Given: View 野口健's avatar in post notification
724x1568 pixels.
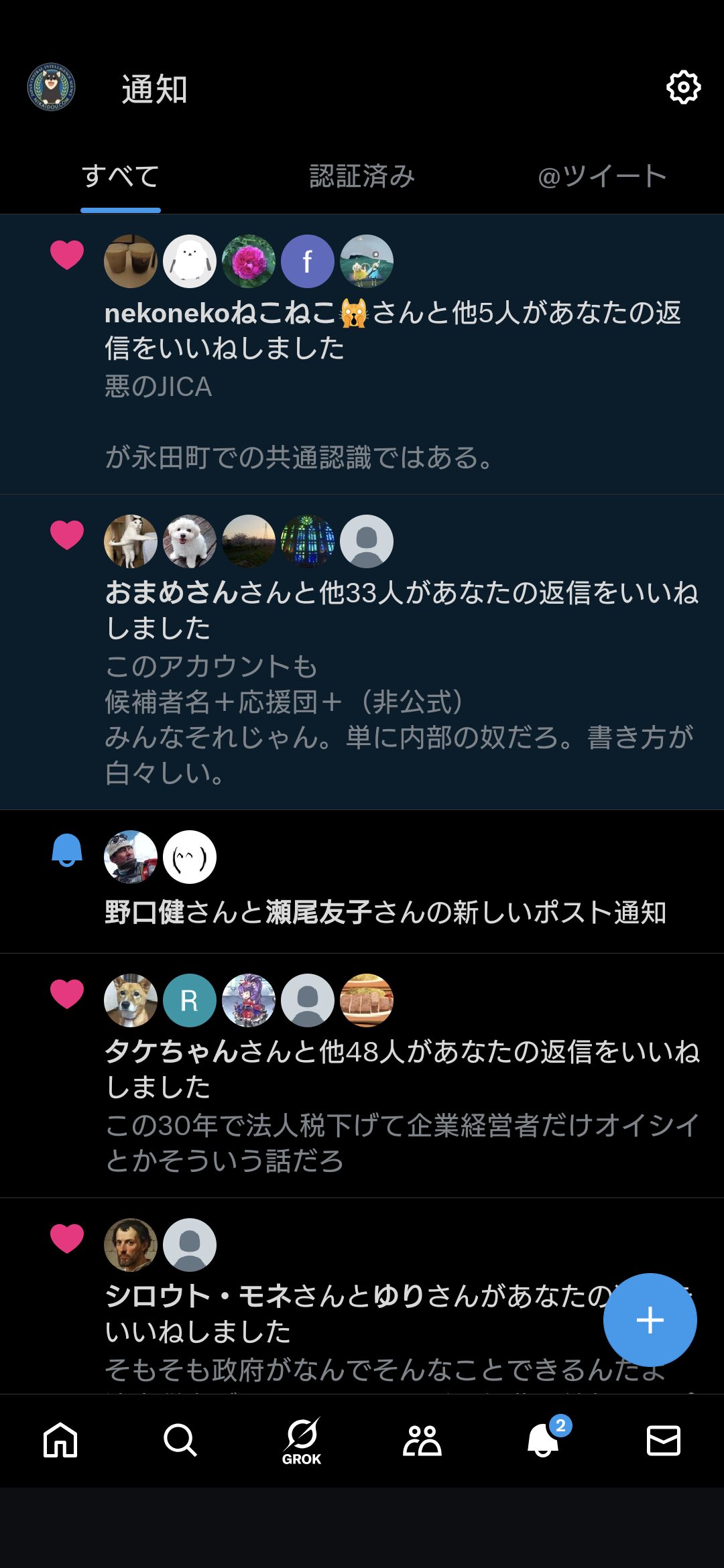Looking at the screenshot, I should coord(131,857).
